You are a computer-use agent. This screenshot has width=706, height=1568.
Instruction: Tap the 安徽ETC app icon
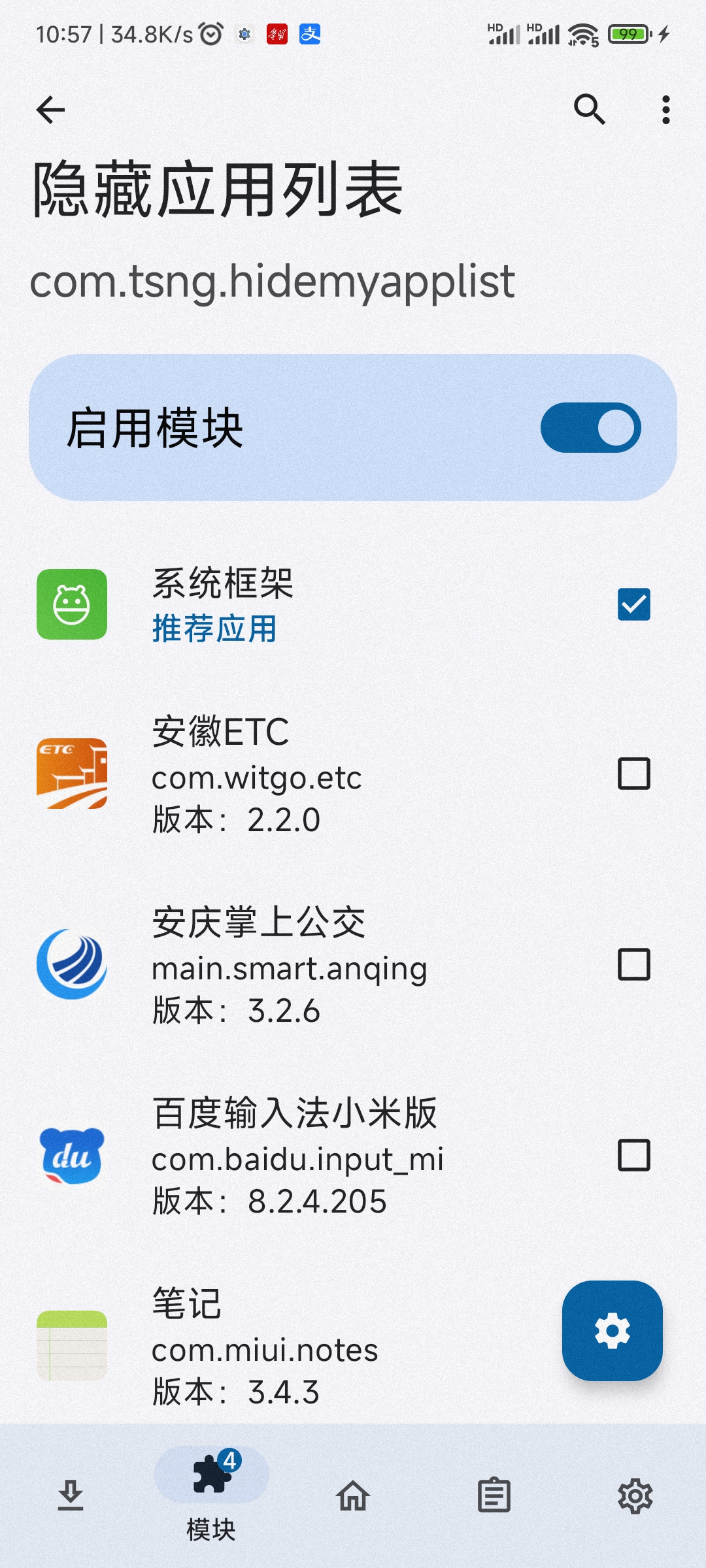tap(72, 775)
